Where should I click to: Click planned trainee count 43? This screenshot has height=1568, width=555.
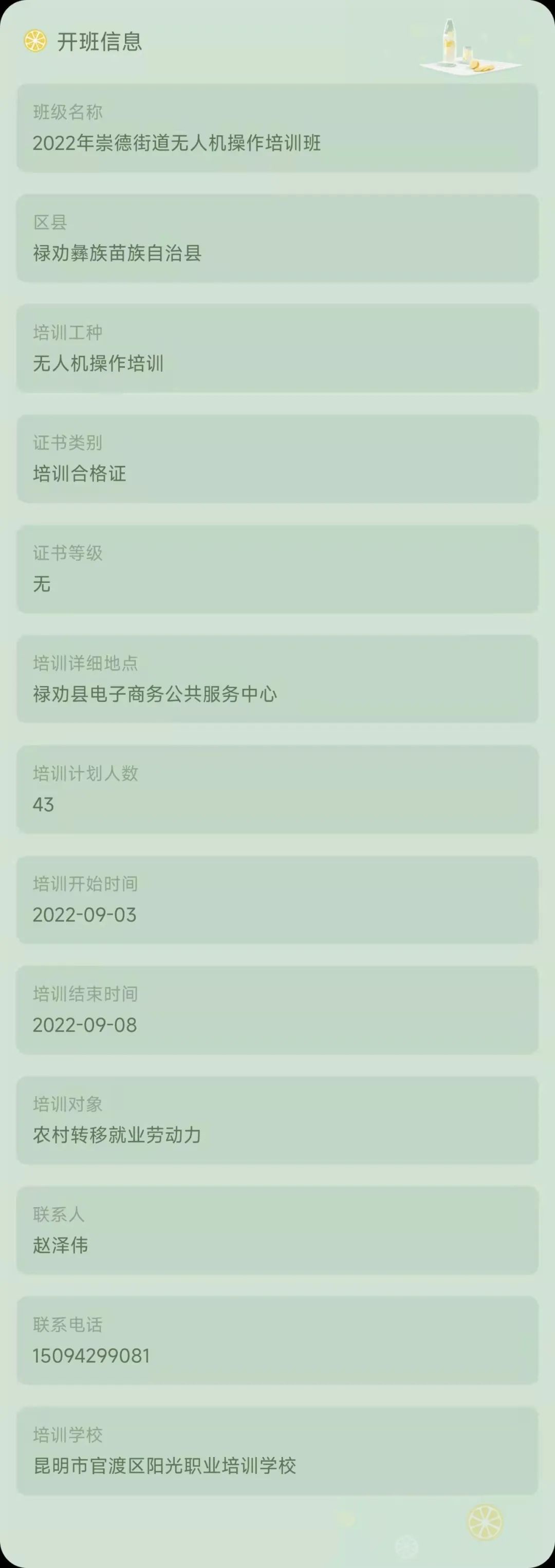[43, 805]
